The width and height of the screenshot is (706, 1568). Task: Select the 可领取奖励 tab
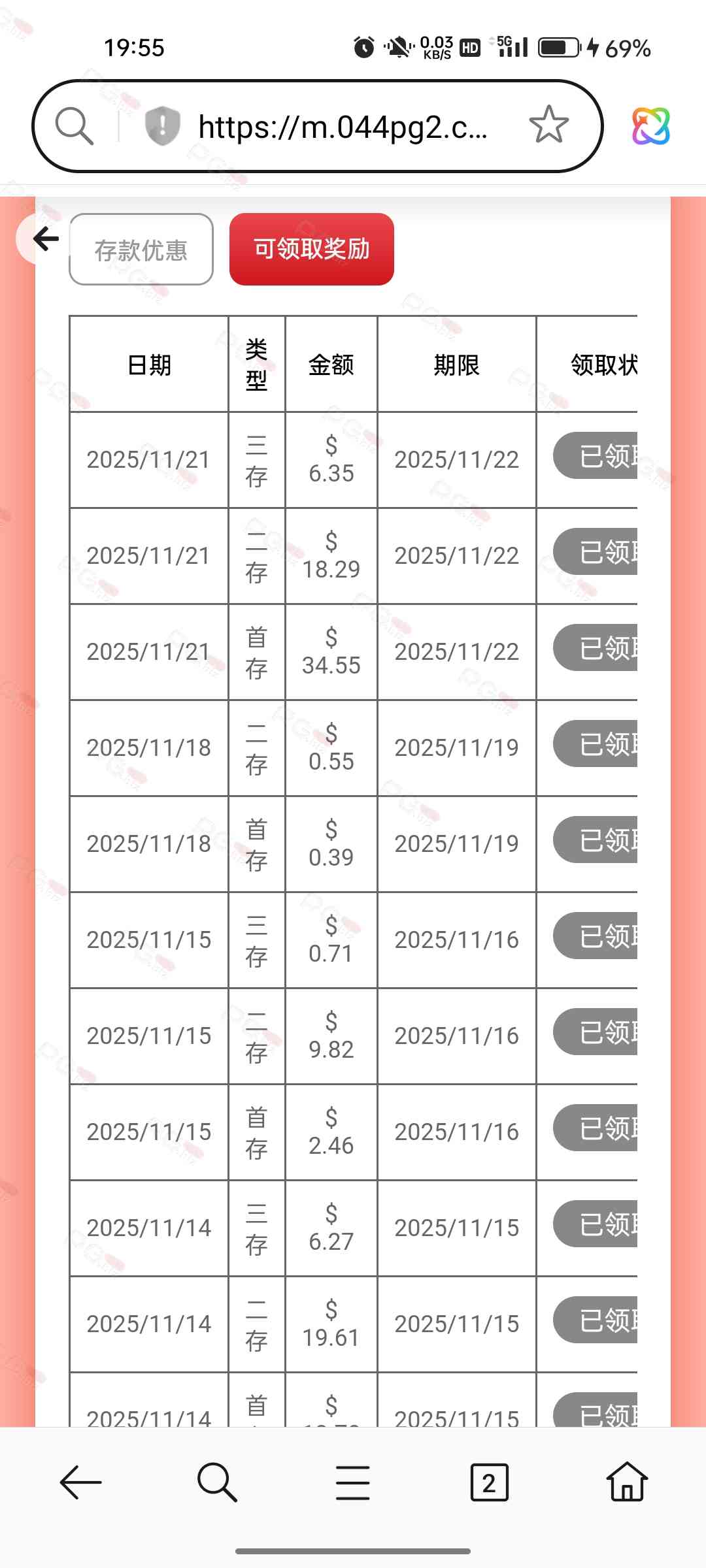click(x=312, y=249)
